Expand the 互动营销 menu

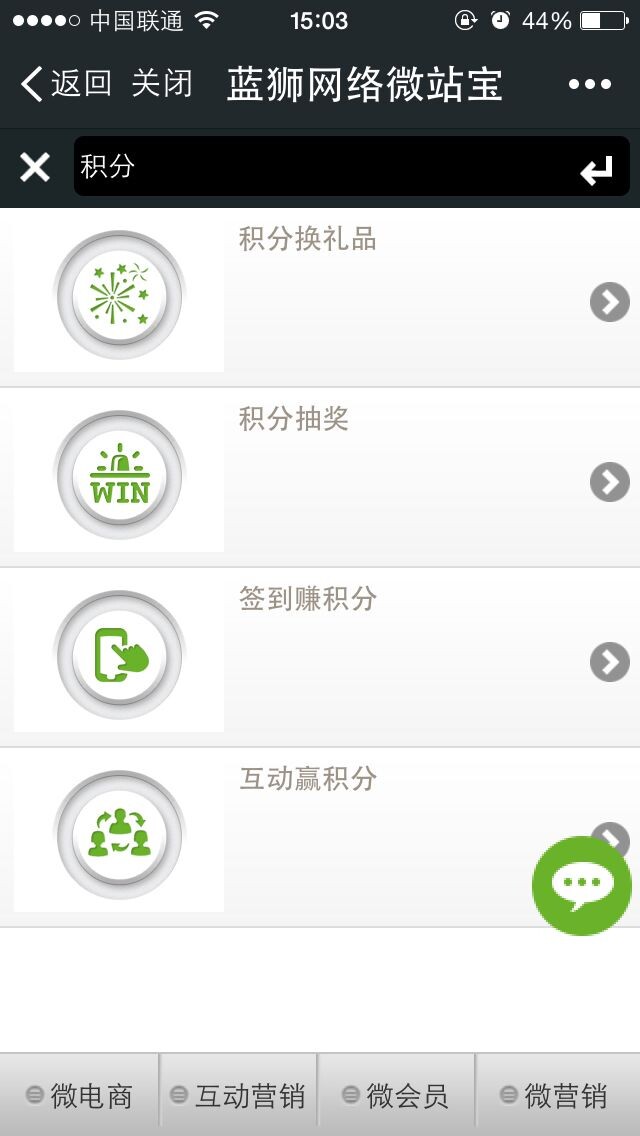238,1095
